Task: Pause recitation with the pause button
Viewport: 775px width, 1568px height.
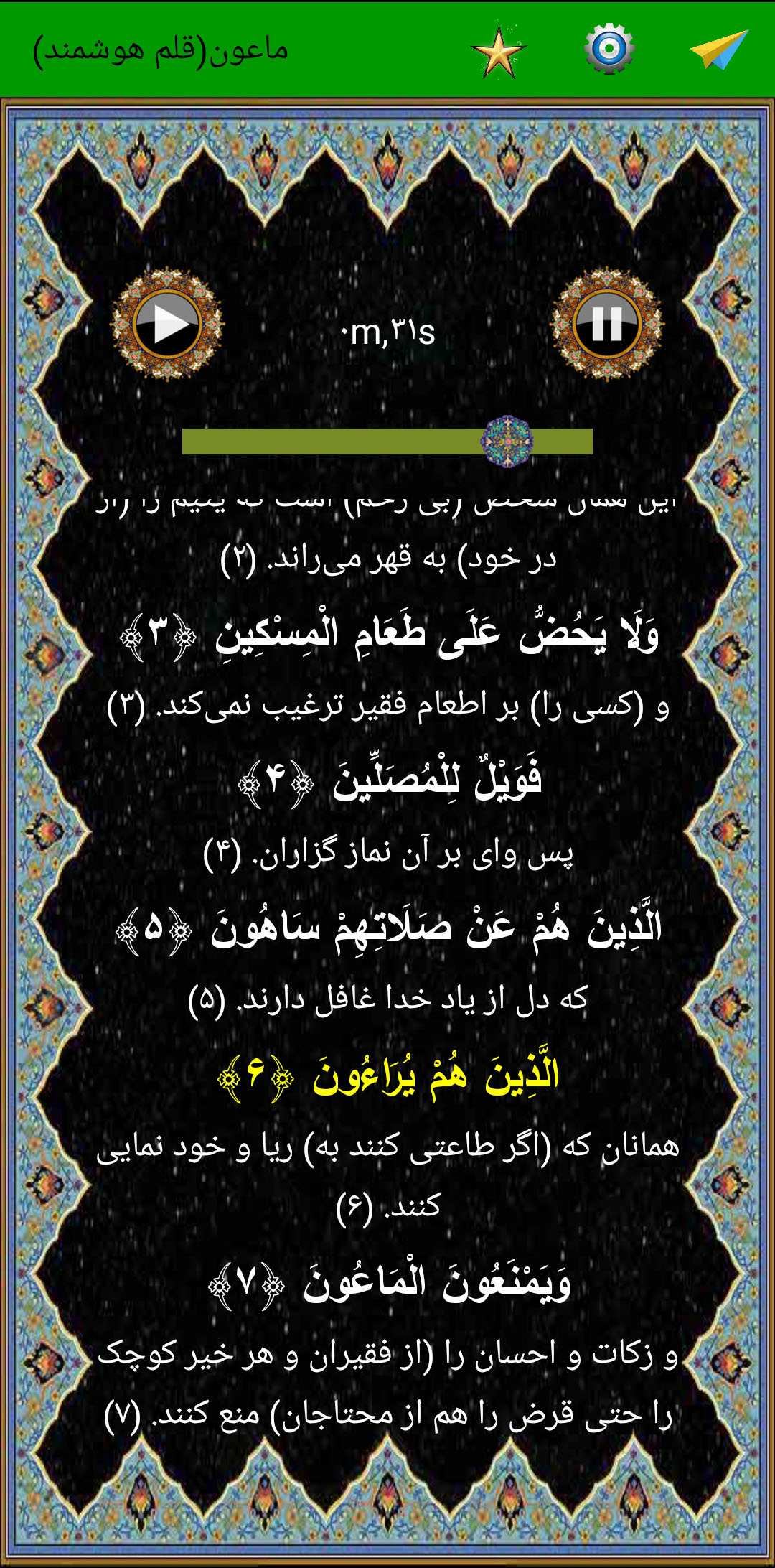Action: point(606,325)
